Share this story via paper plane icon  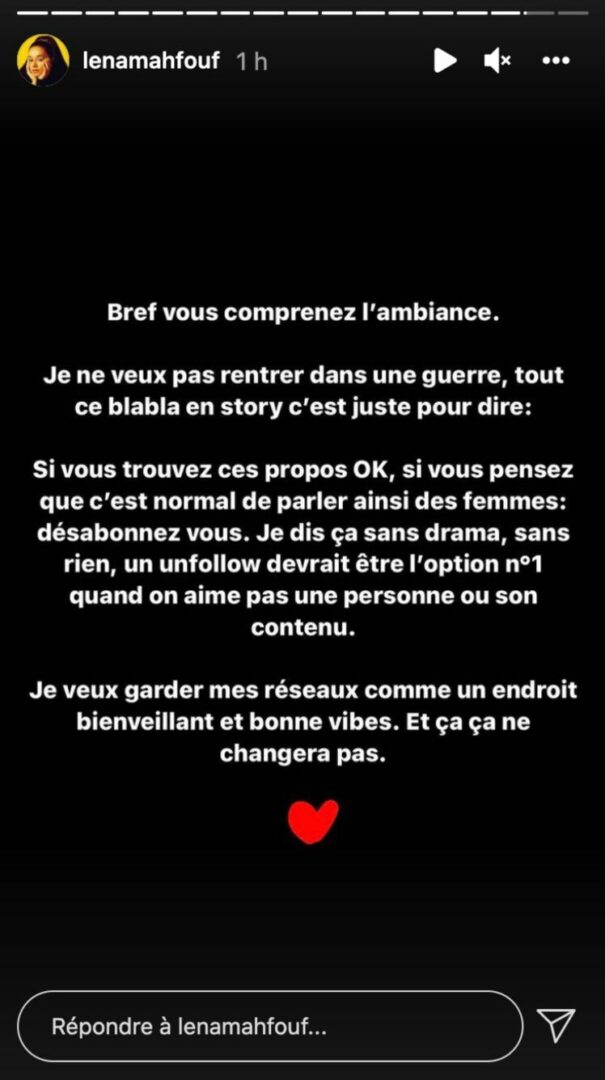(x=555, y=1025)
